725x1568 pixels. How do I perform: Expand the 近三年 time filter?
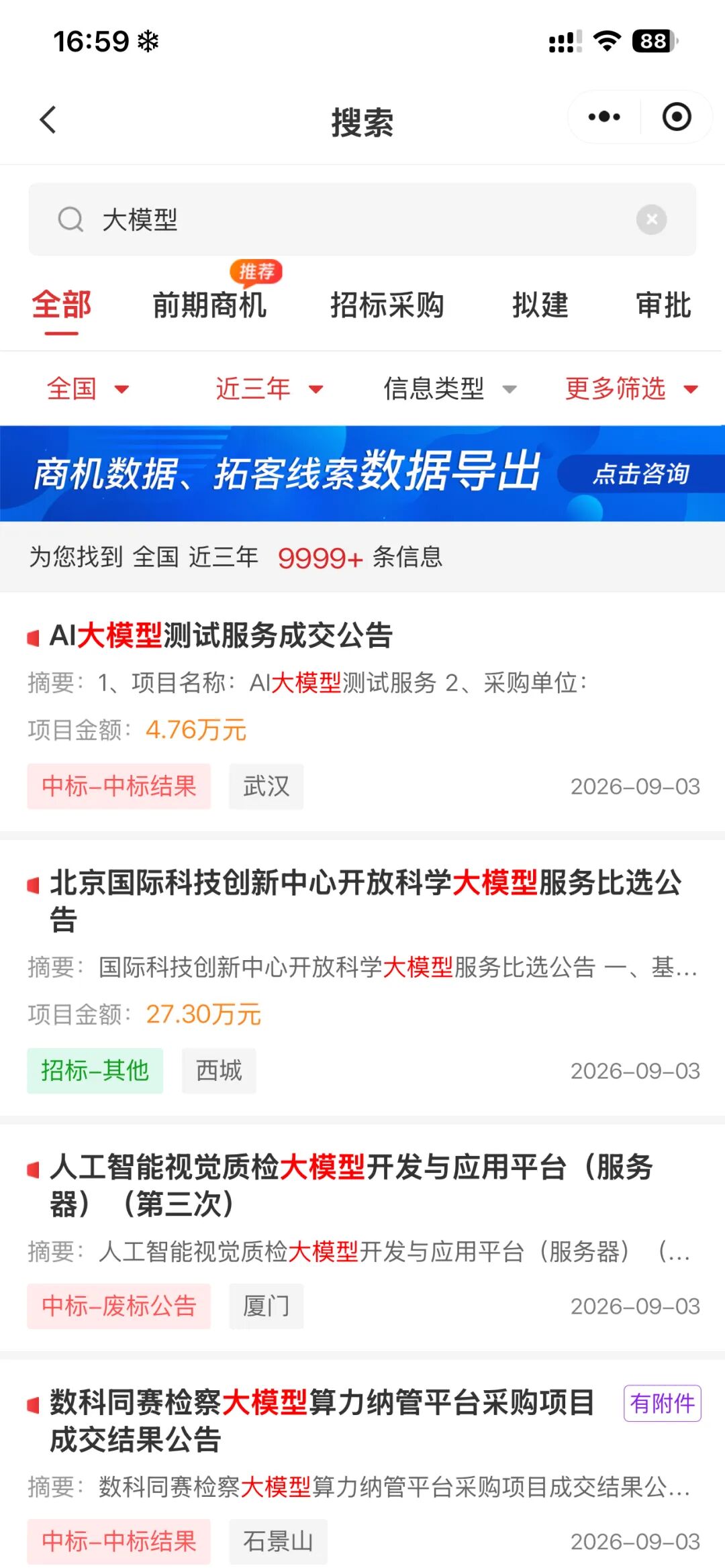tap(269, 388)
